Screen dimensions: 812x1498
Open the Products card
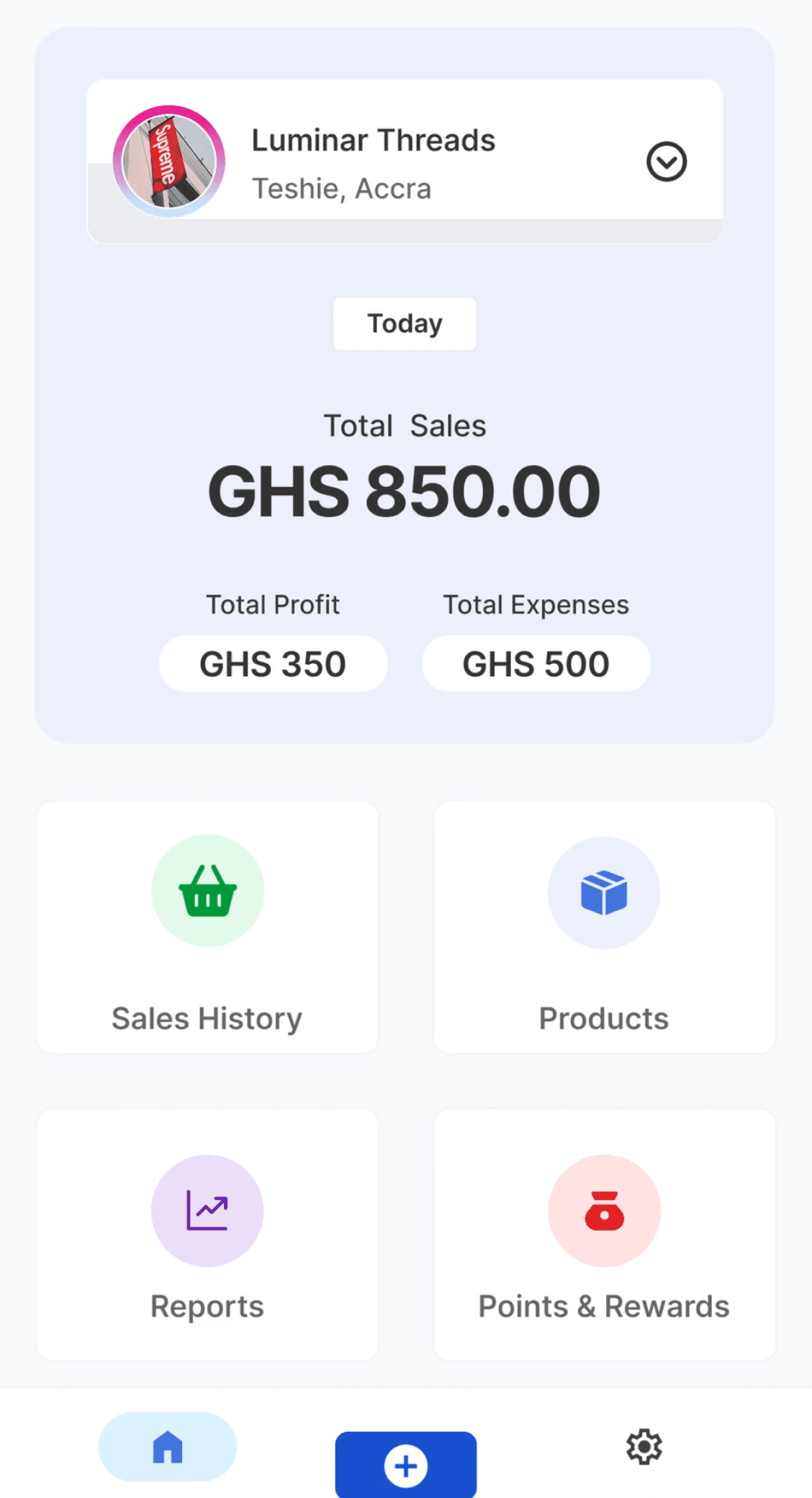[x=604, y=928]
